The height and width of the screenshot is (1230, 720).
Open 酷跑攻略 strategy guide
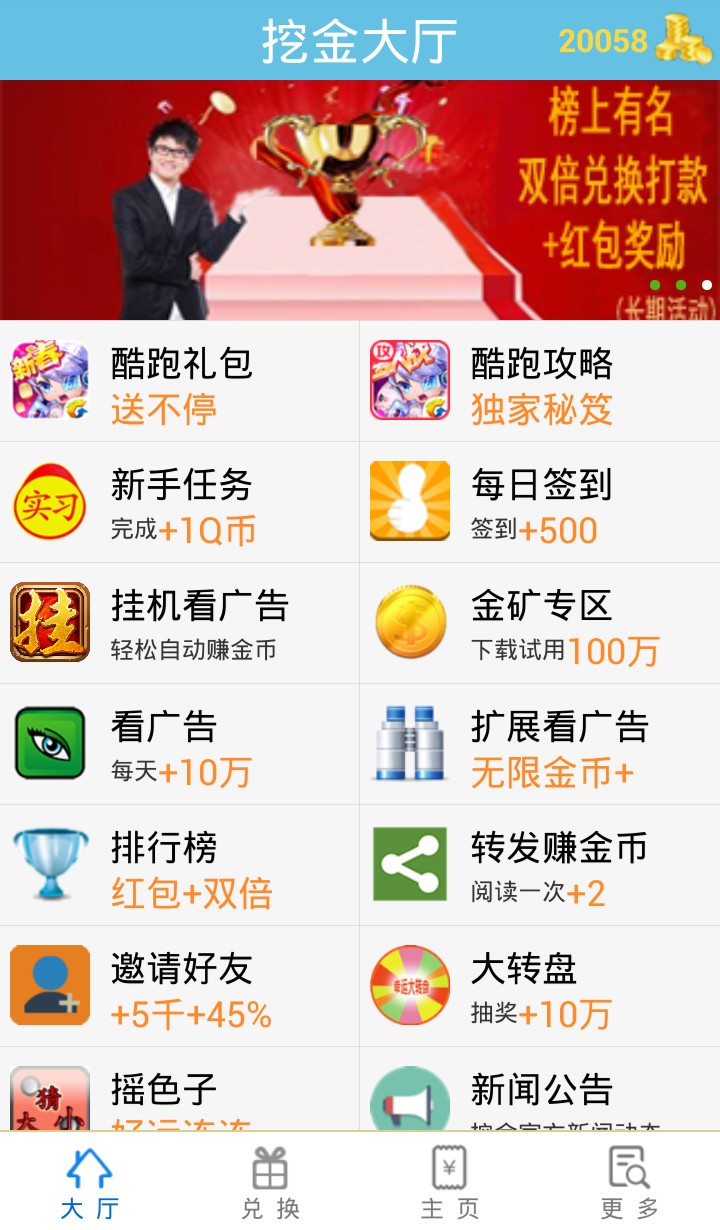tap(540, 381)
